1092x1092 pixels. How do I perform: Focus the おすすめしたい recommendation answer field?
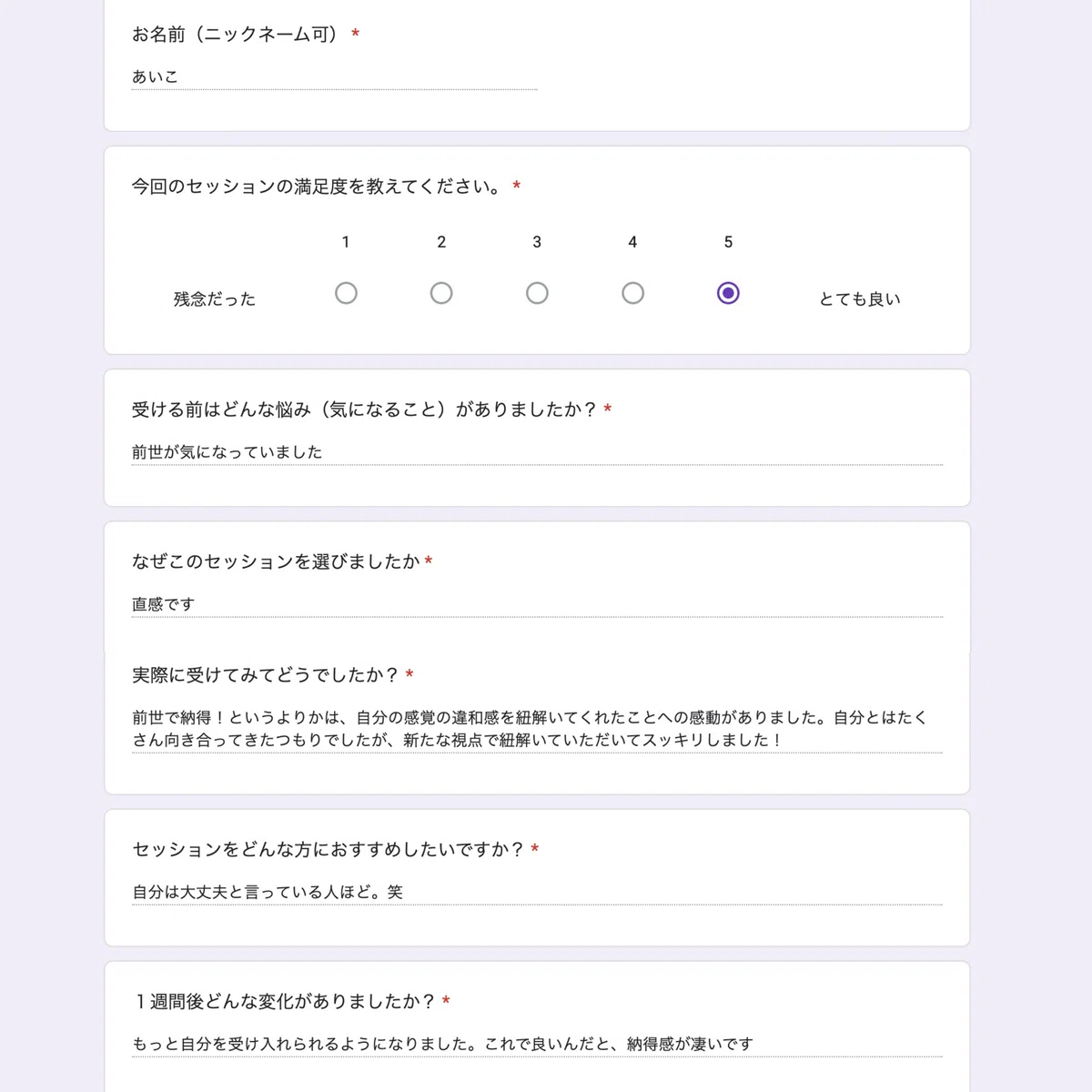(537, 892)
